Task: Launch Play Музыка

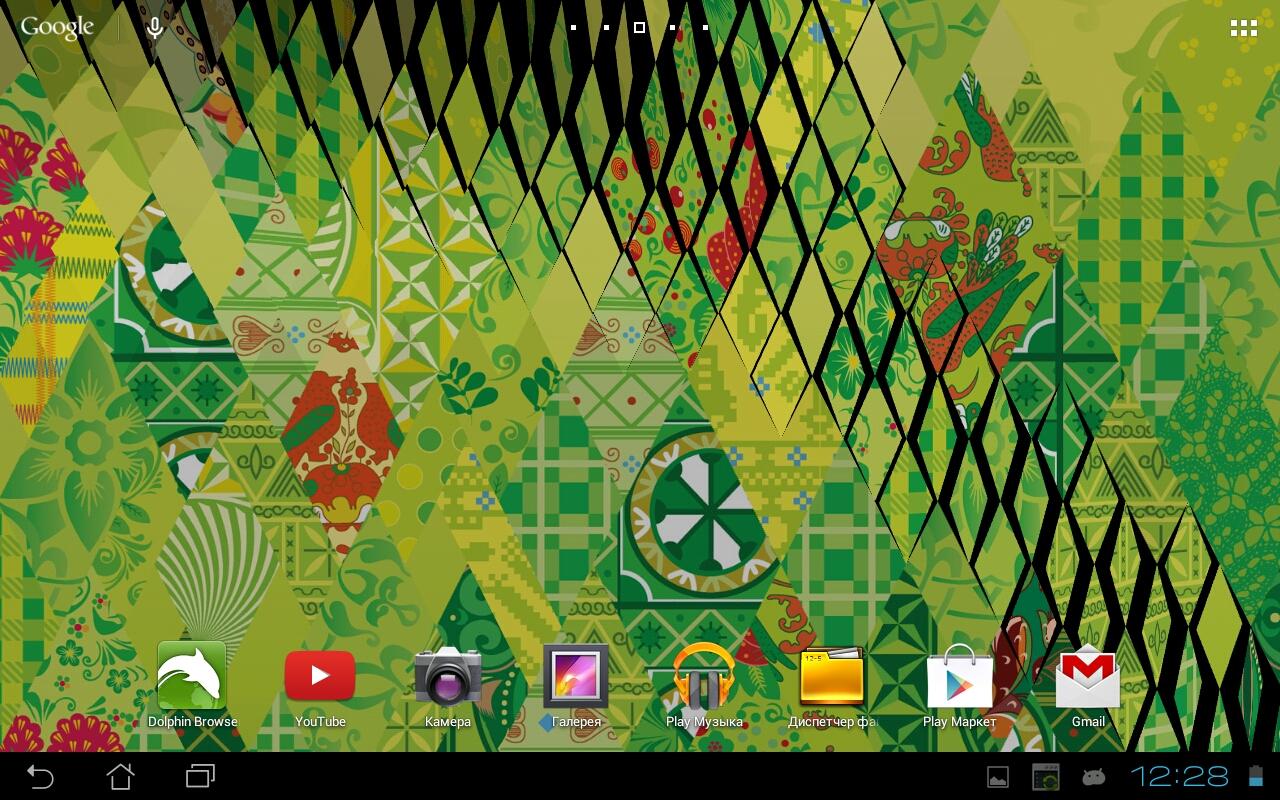Action: pyautogui.click(x=704, y=677)
